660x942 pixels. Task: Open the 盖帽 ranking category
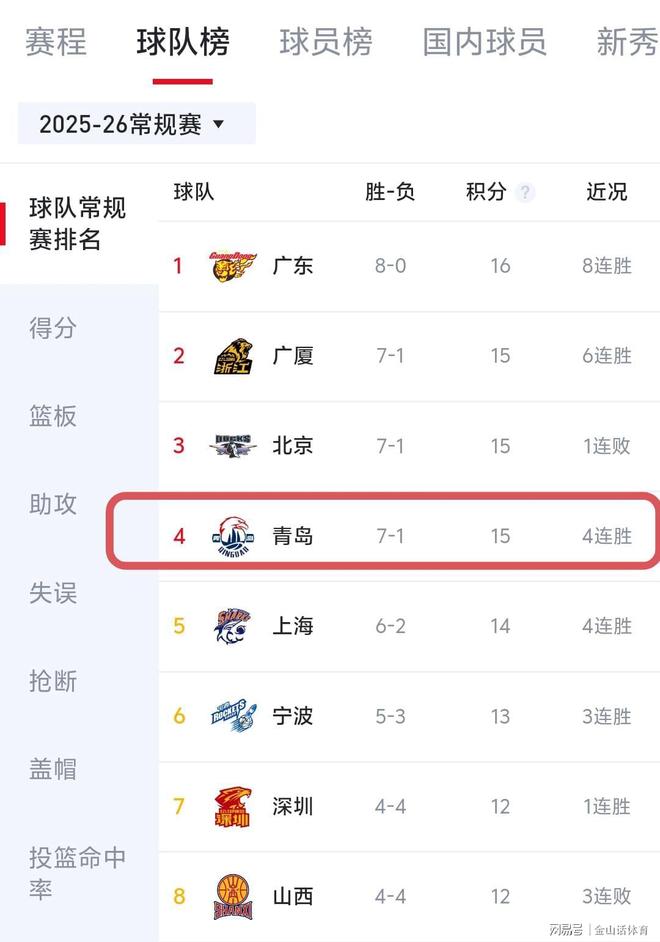click(x=53, y=769)
